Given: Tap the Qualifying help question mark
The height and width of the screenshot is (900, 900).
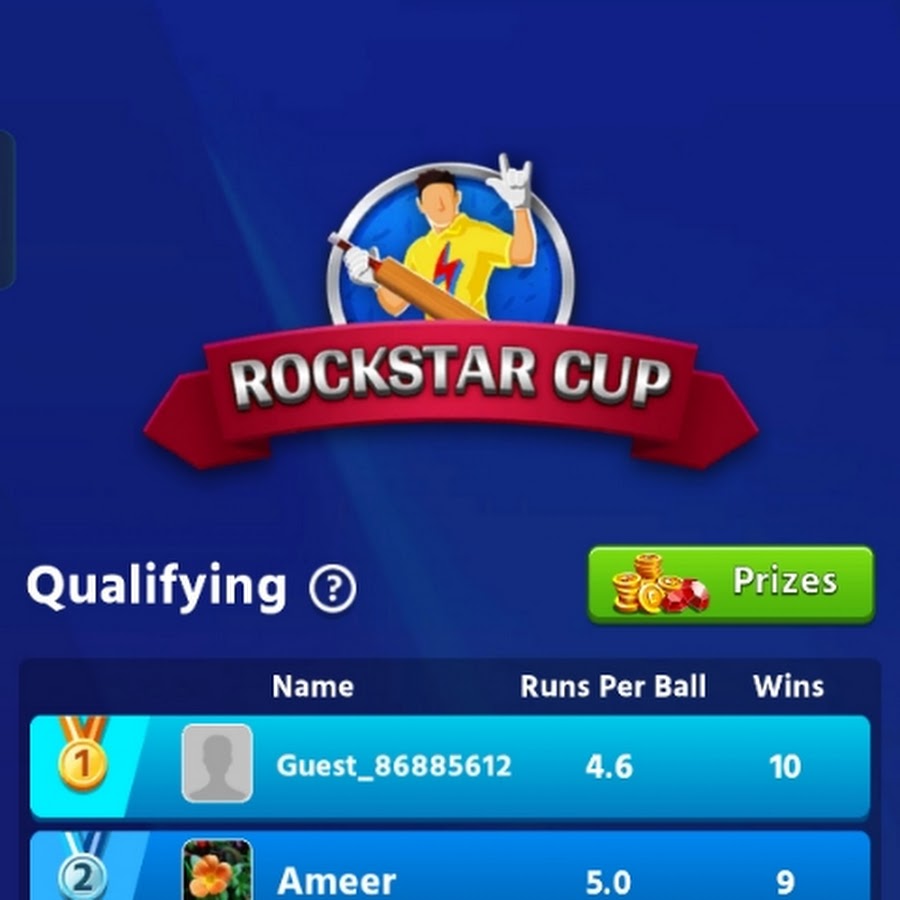Looking at the screenshot, I should pyautogui.click(x=333, y=590).
